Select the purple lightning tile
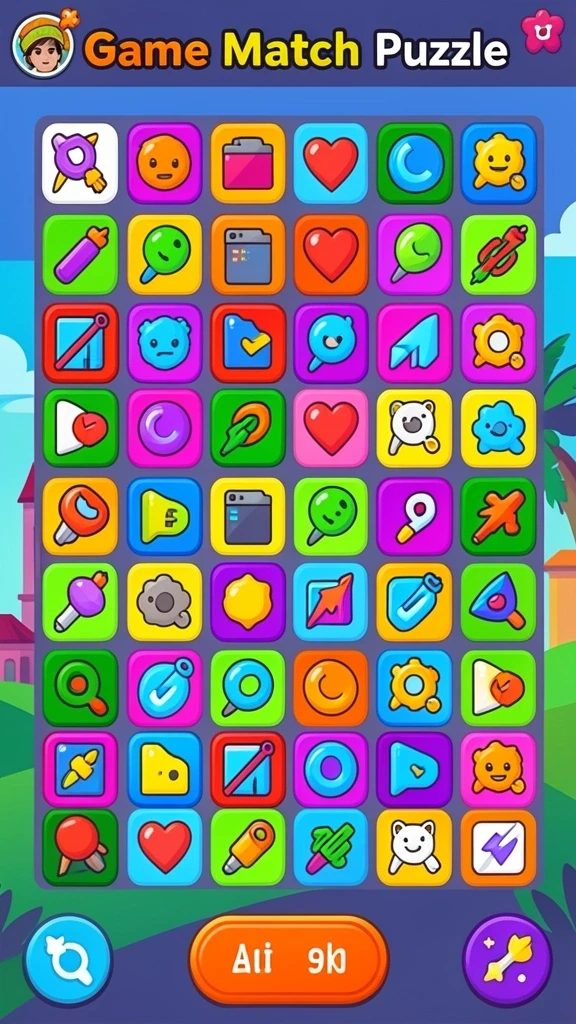576x1024 pixels. pyautogui.click(x=498, y=847)
